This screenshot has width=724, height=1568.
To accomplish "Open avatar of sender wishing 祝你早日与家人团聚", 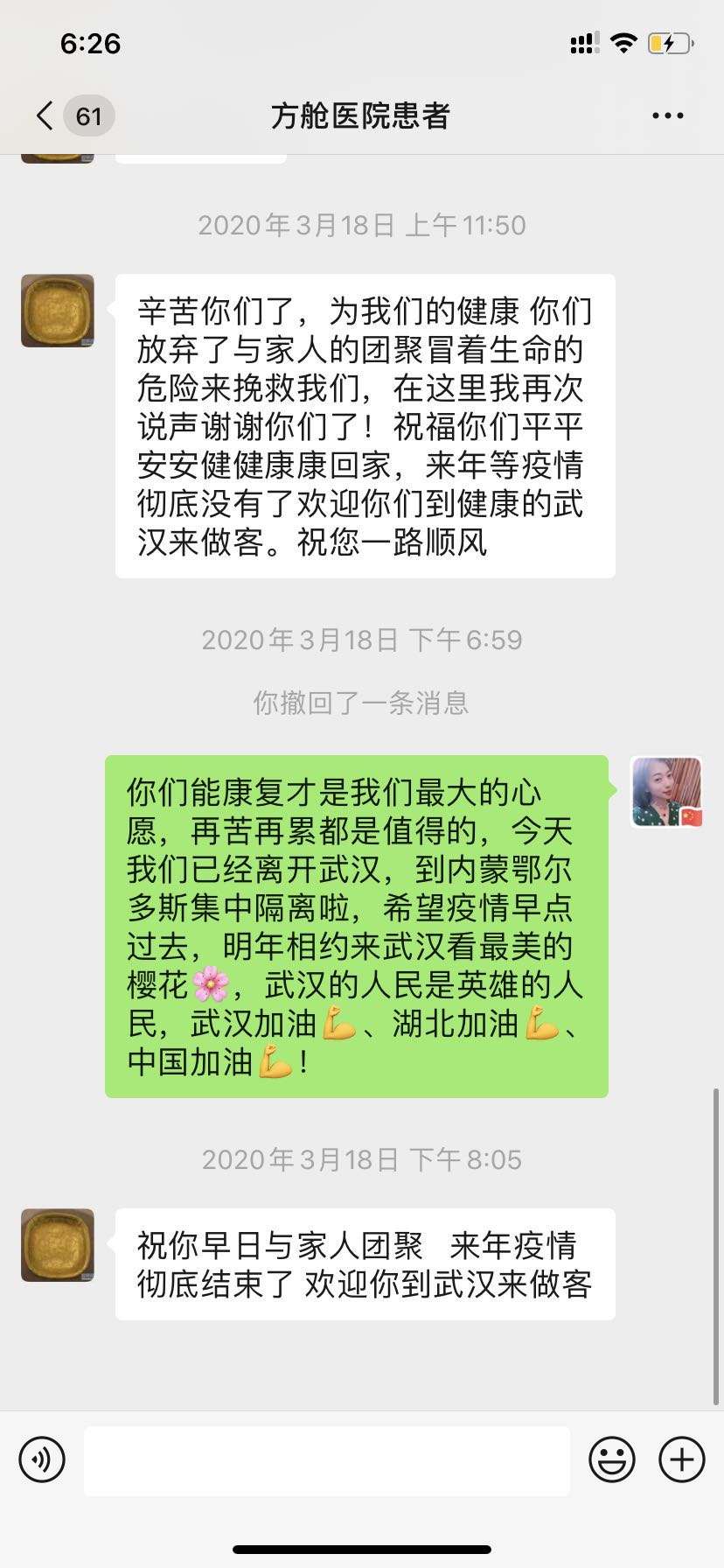I will click(58, 1245).
